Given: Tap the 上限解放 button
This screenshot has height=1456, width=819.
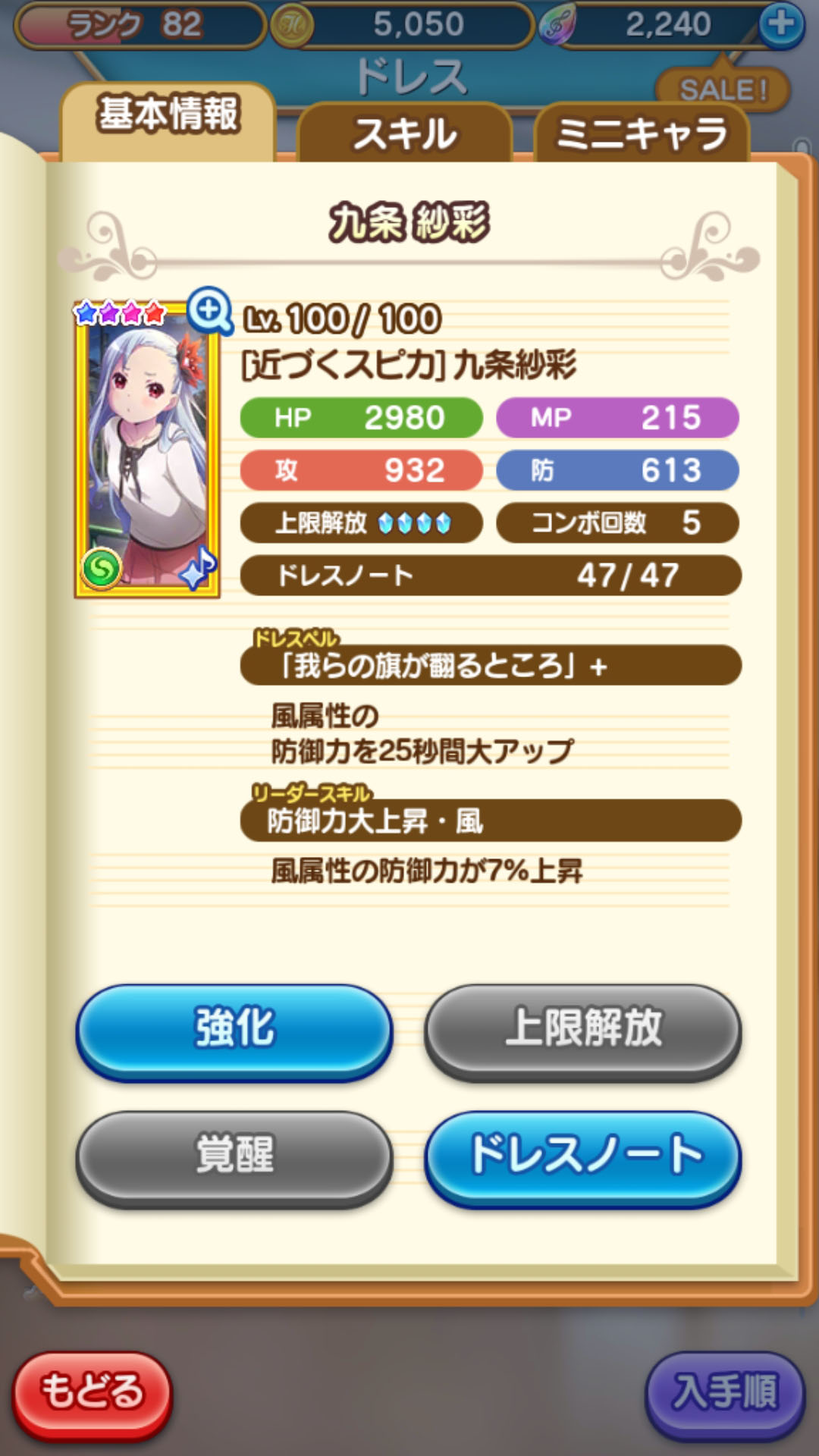Looking at the screenshot, I should [583, 1031].
